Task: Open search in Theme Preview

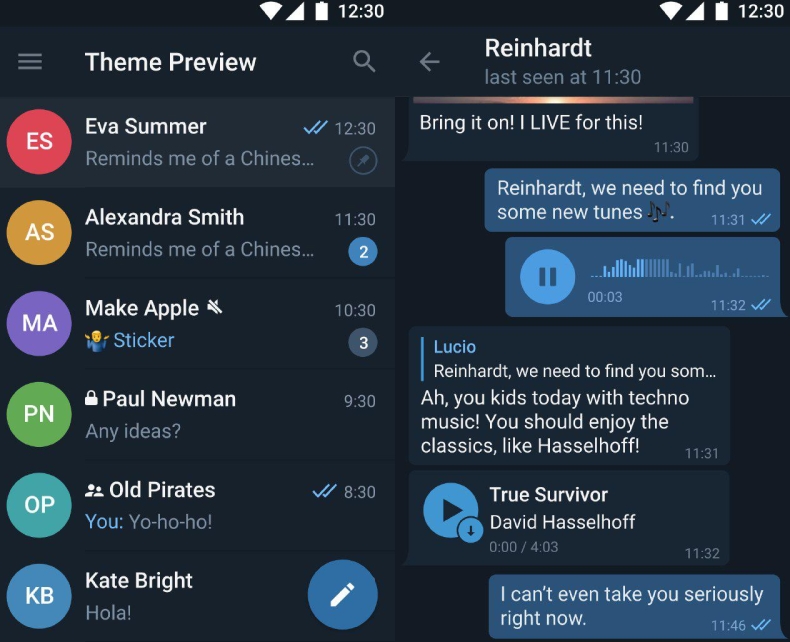Action: pos(364,62)
